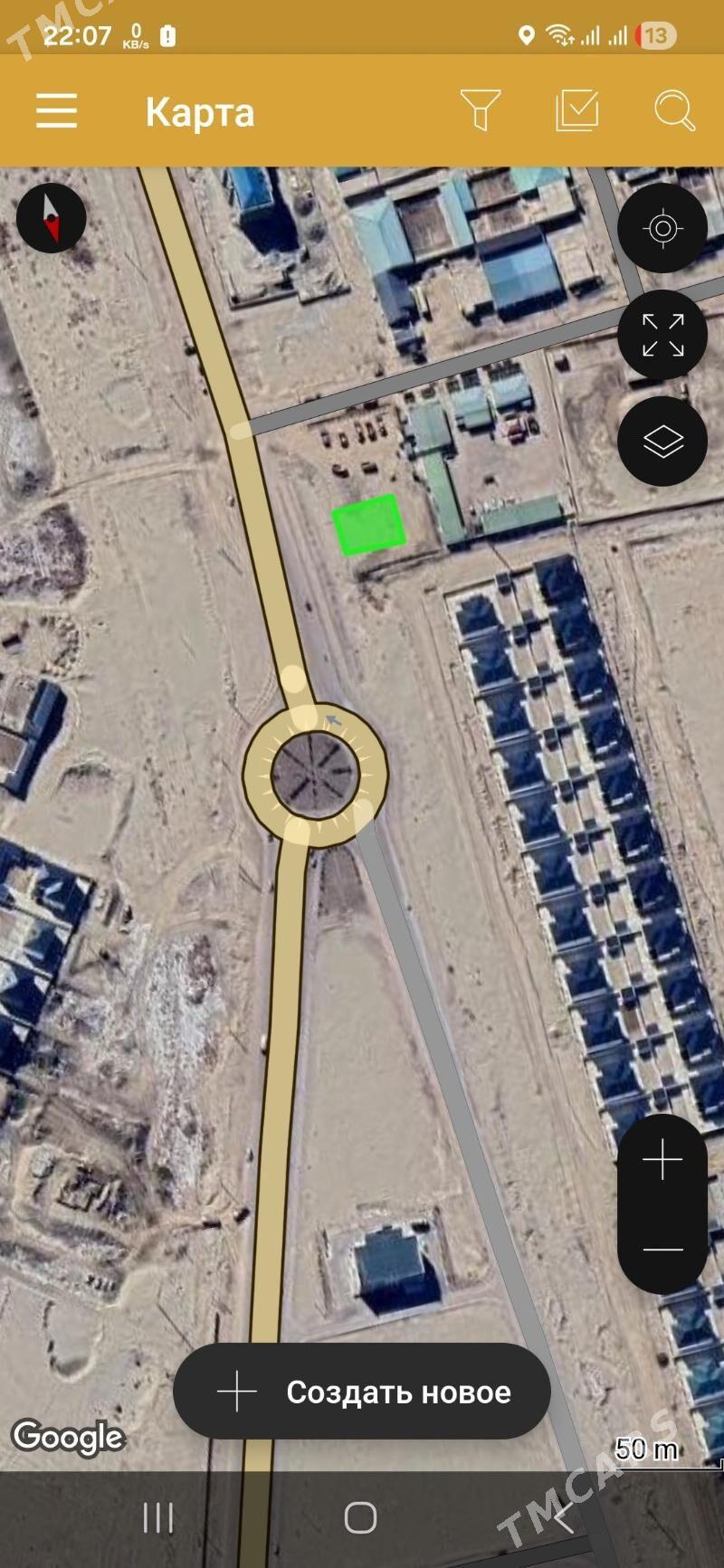
Task: Zoom in with the plus button
Action: pyautogui.click(x=662, y=1160)
